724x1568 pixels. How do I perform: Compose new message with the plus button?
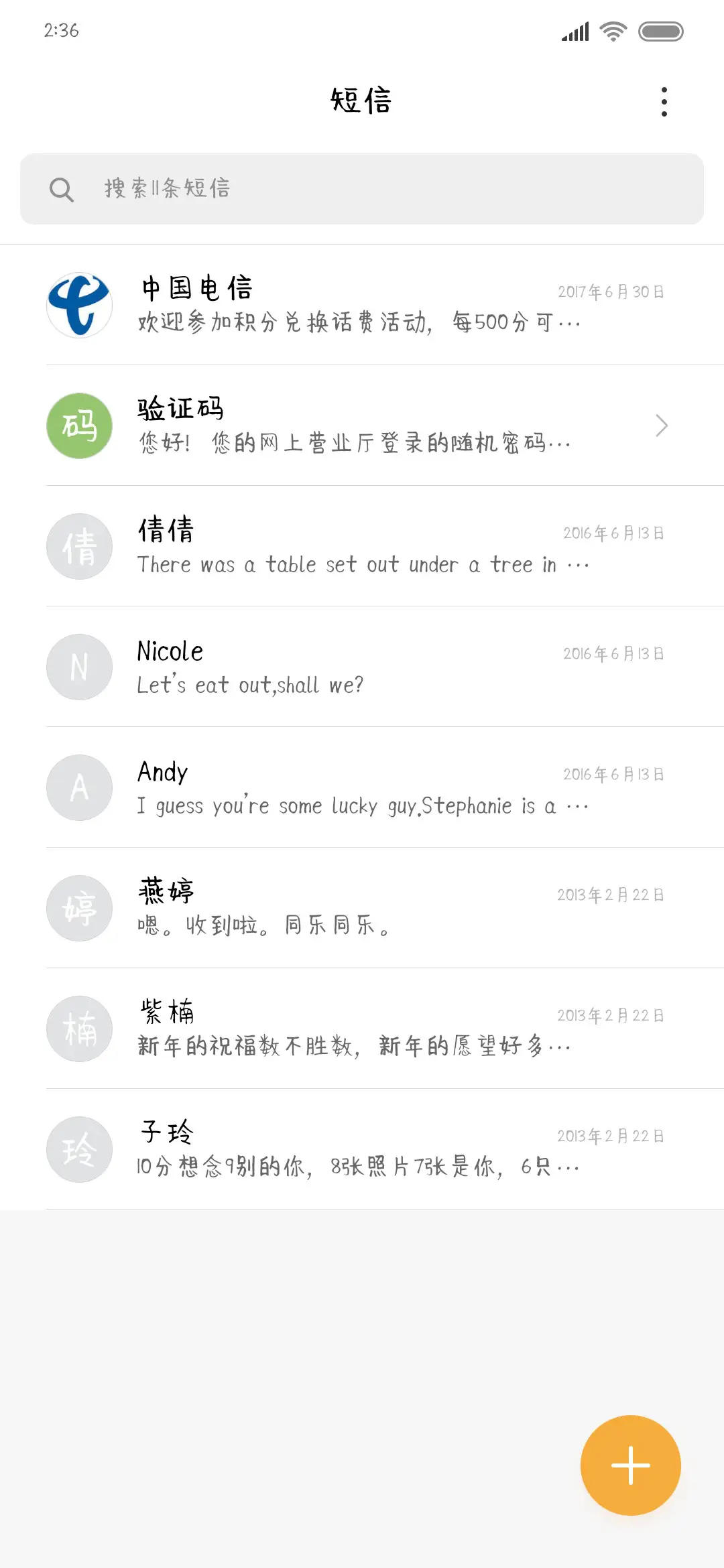[630, 1465]
